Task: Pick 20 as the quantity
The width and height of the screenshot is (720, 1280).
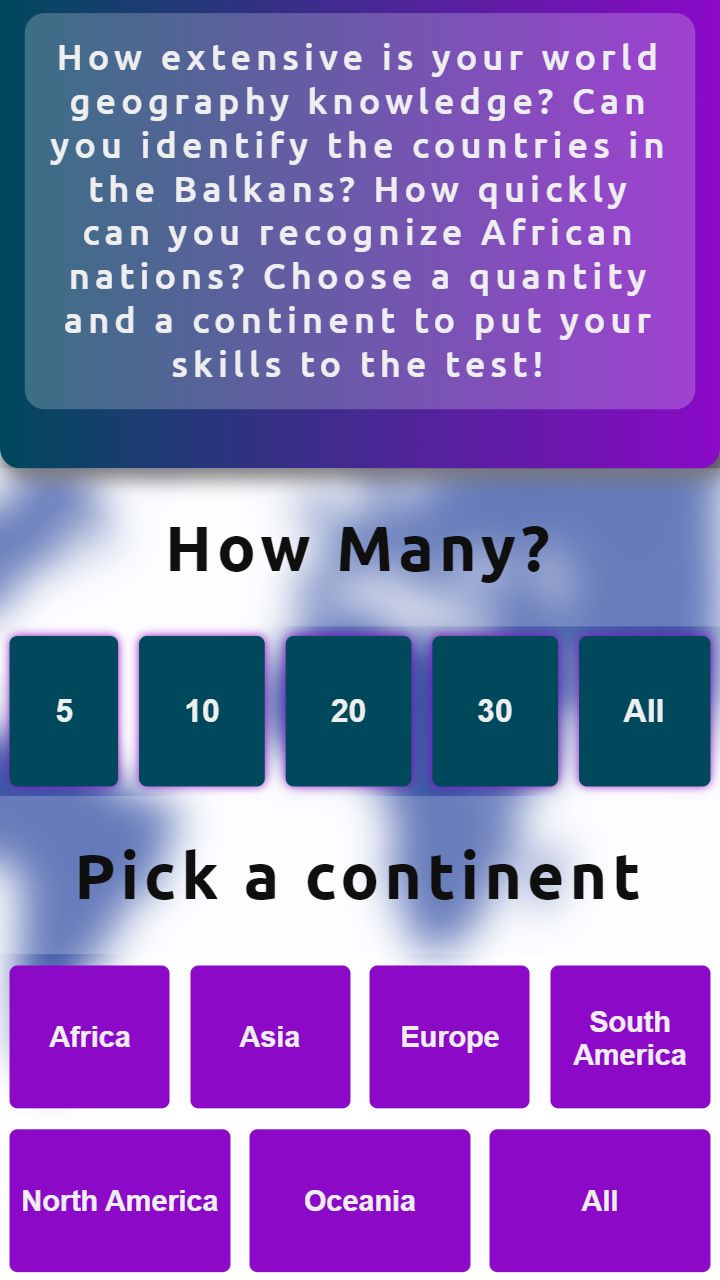Action: point(348,711)
